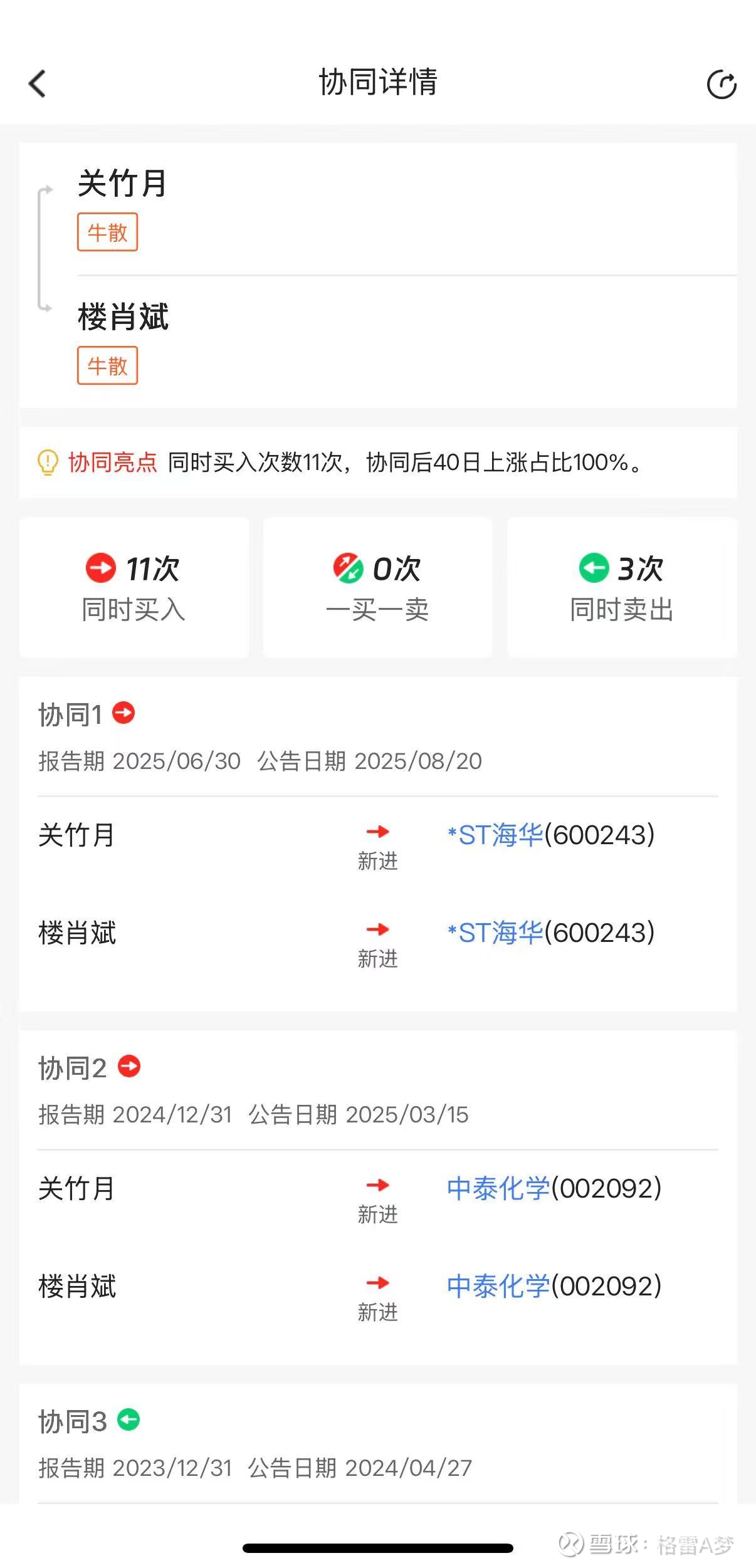
Task: Go back from 协同详情 page
Action: point(38,83)
